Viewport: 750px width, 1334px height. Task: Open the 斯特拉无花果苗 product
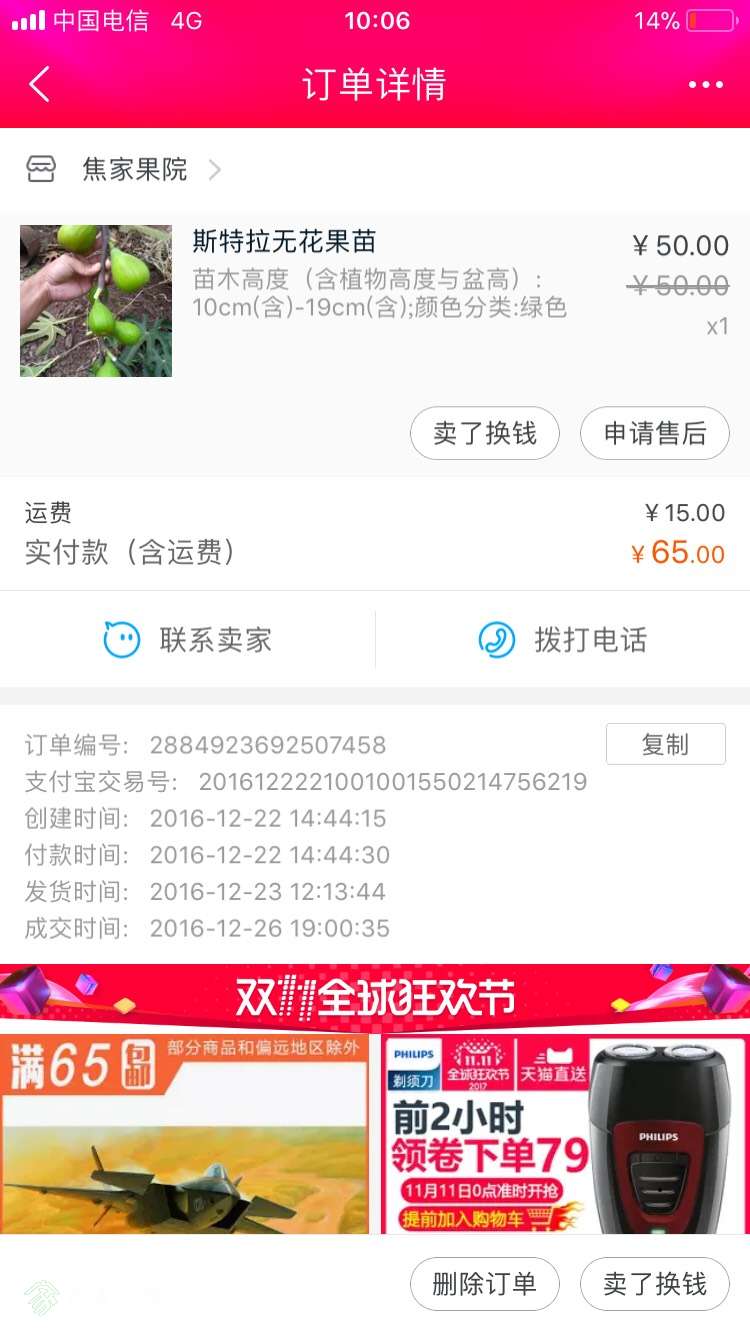[x=285, y=242]
